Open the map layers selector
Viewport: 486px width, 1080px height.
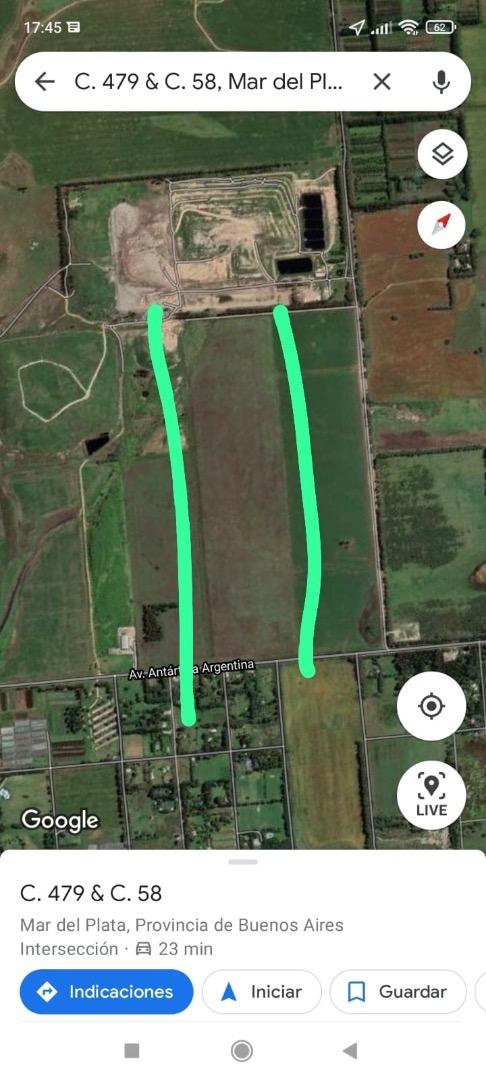443,154
